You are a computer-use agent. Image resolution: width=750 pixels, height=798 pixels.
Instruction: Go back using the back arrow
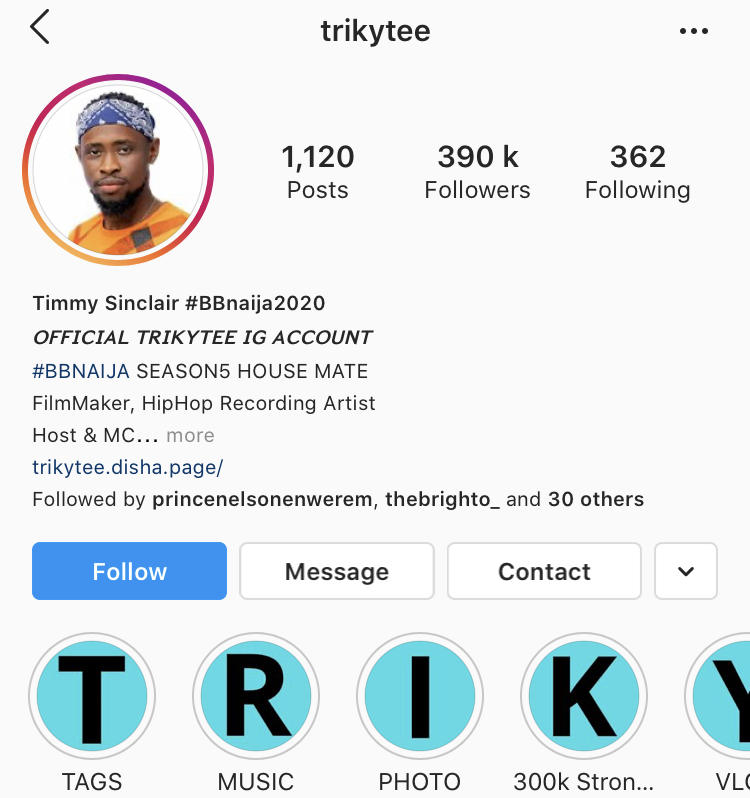(40, 29)
